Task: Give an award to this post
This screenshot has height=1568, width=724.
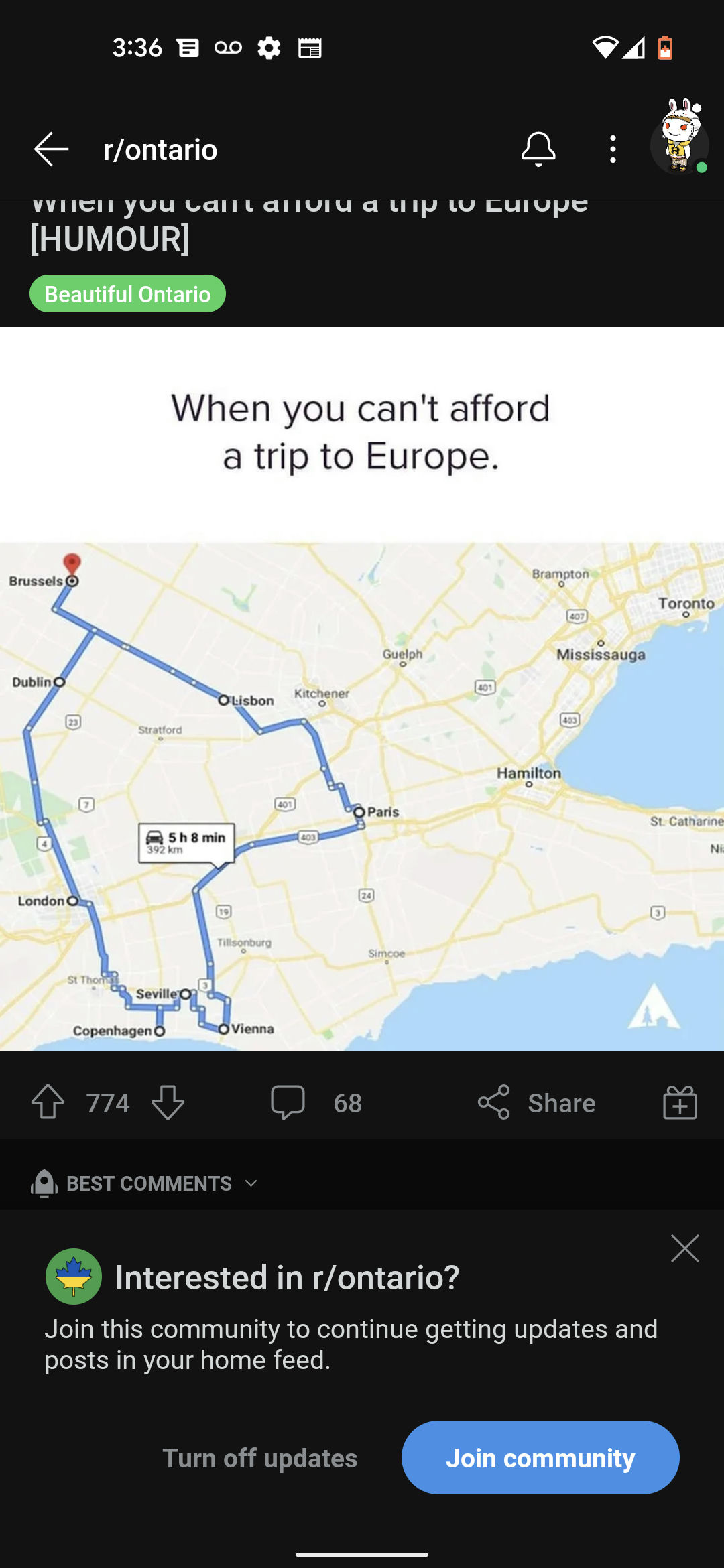Action: 680,1102
